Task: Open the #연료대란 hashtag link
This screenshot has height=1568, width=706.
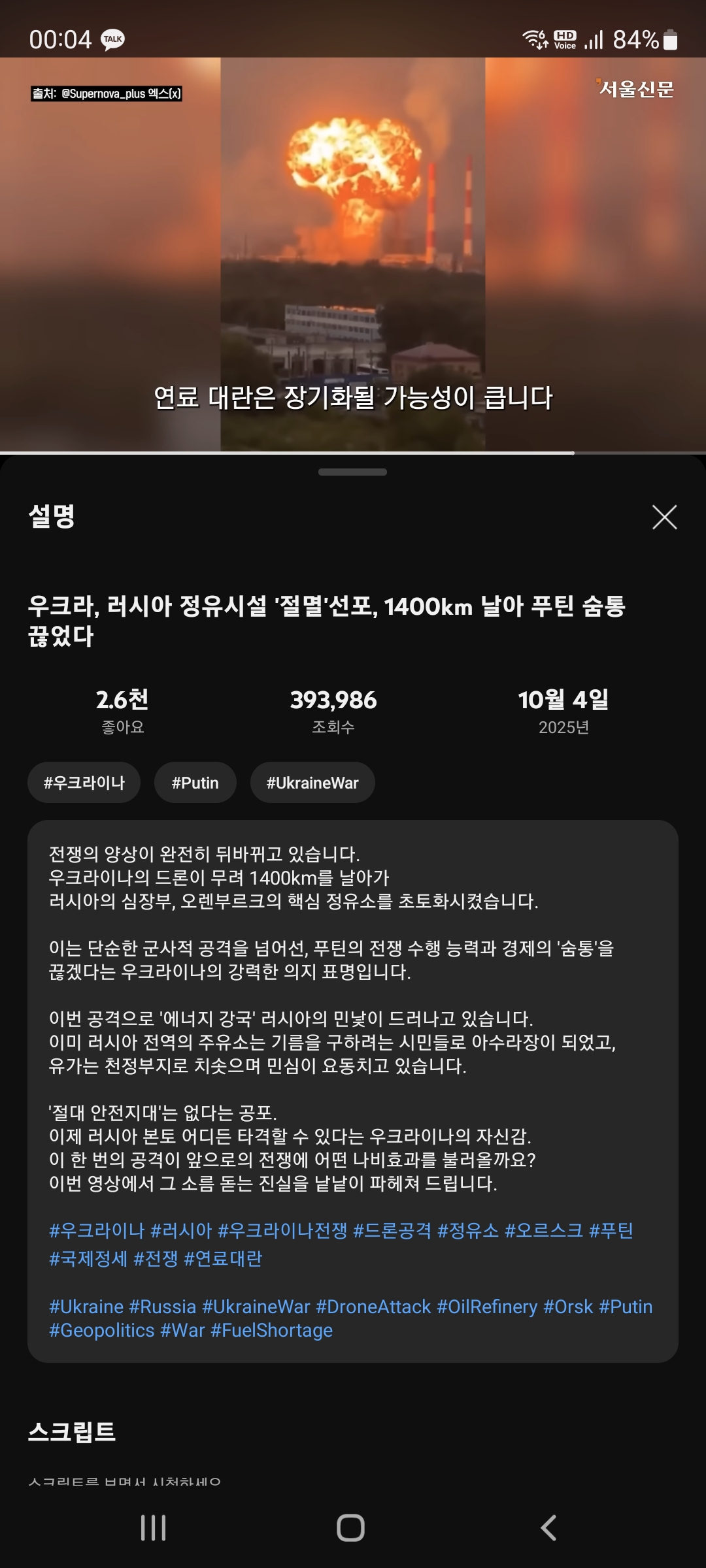Action: [223, 1259]
